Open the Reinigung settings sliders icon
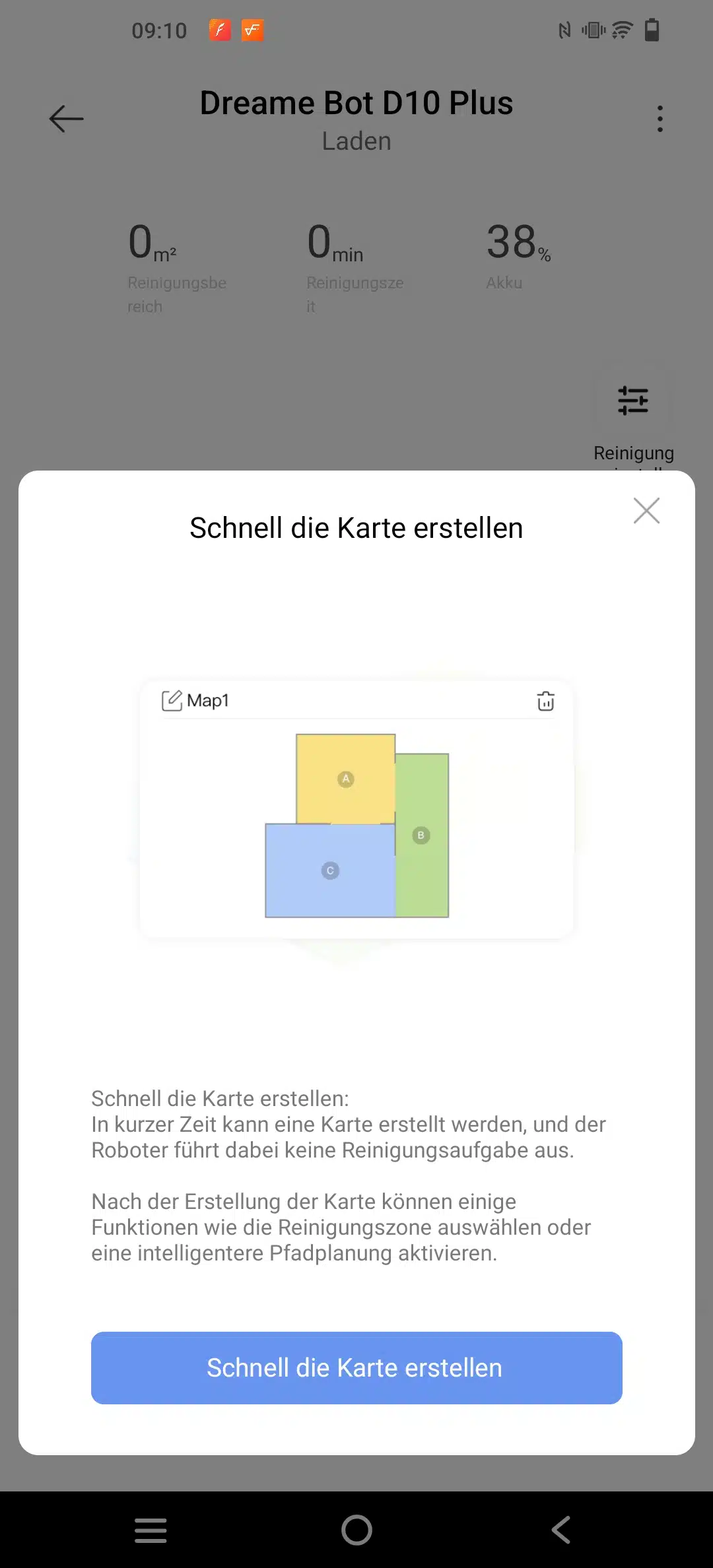Viewport: 713px width, 1568px height. [x=633, y=401]
